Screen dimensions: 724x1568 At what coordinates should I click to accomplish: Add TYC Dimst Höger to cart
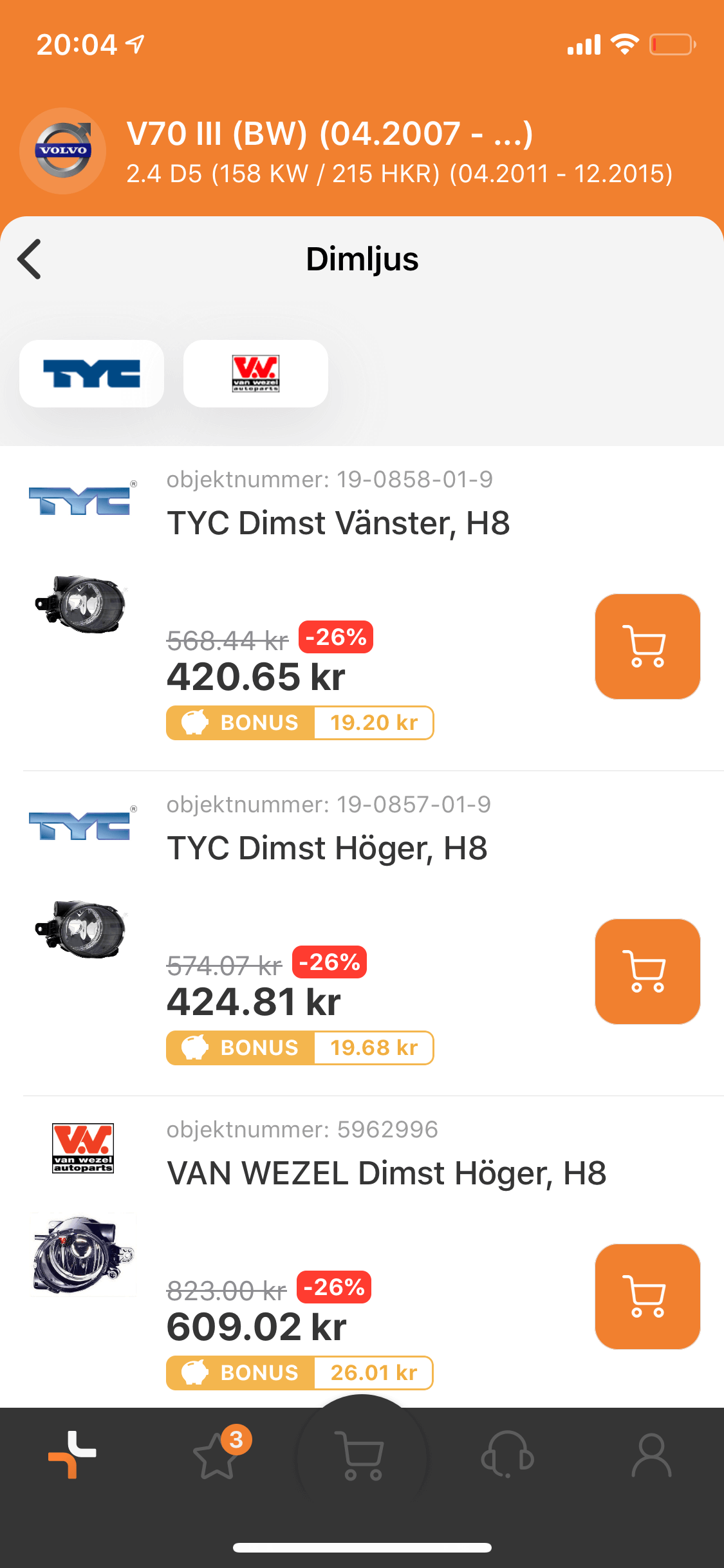647,971
